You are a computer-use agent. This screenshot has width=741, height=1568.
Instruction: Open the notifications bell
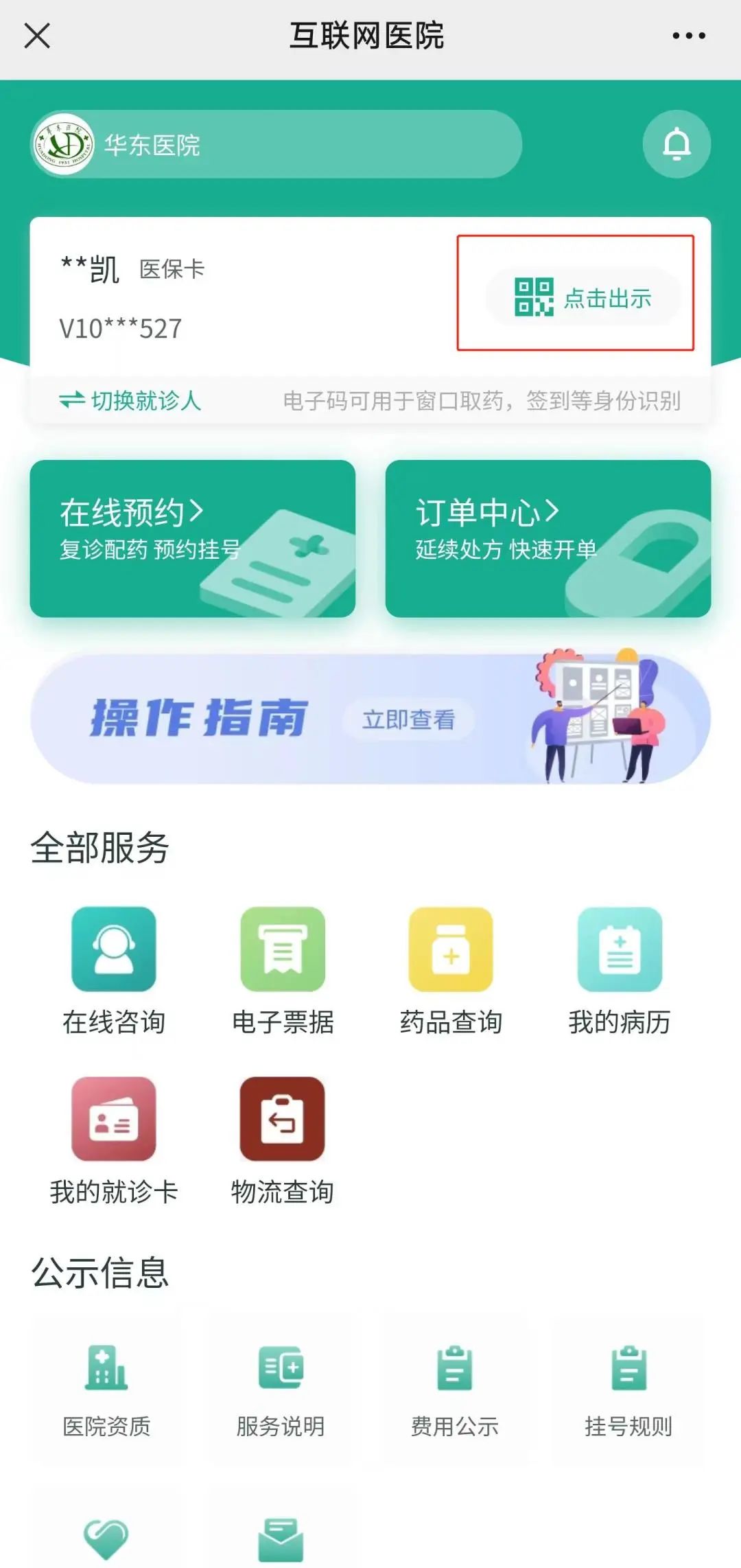click(676, 144)
